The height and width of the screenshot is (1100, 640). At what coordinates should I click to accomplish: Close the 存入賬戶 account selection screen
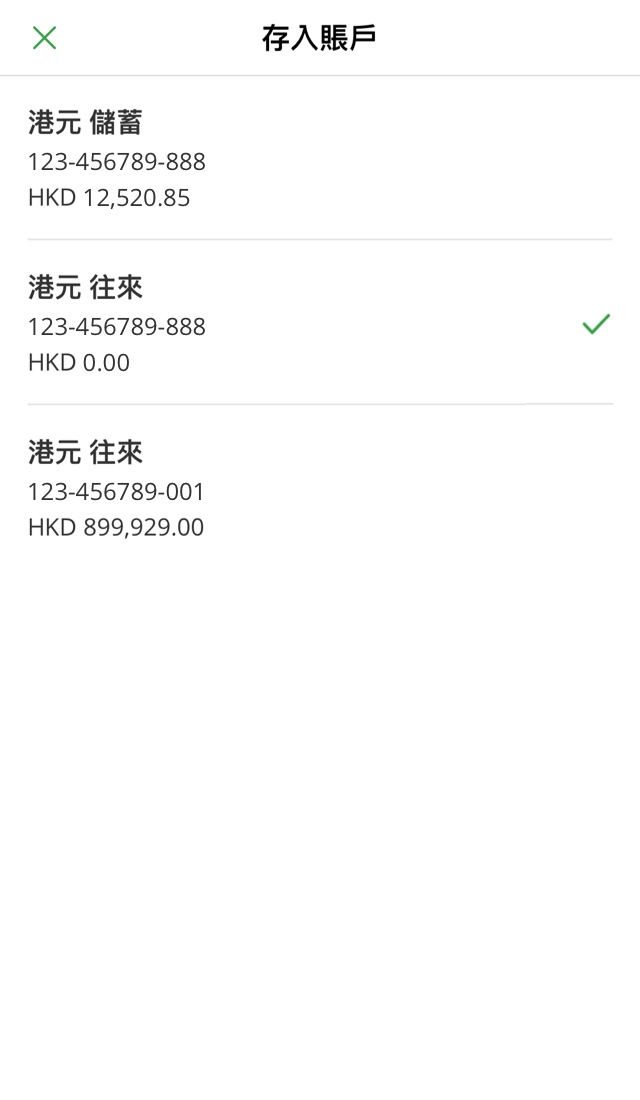(x=44, y=38)
